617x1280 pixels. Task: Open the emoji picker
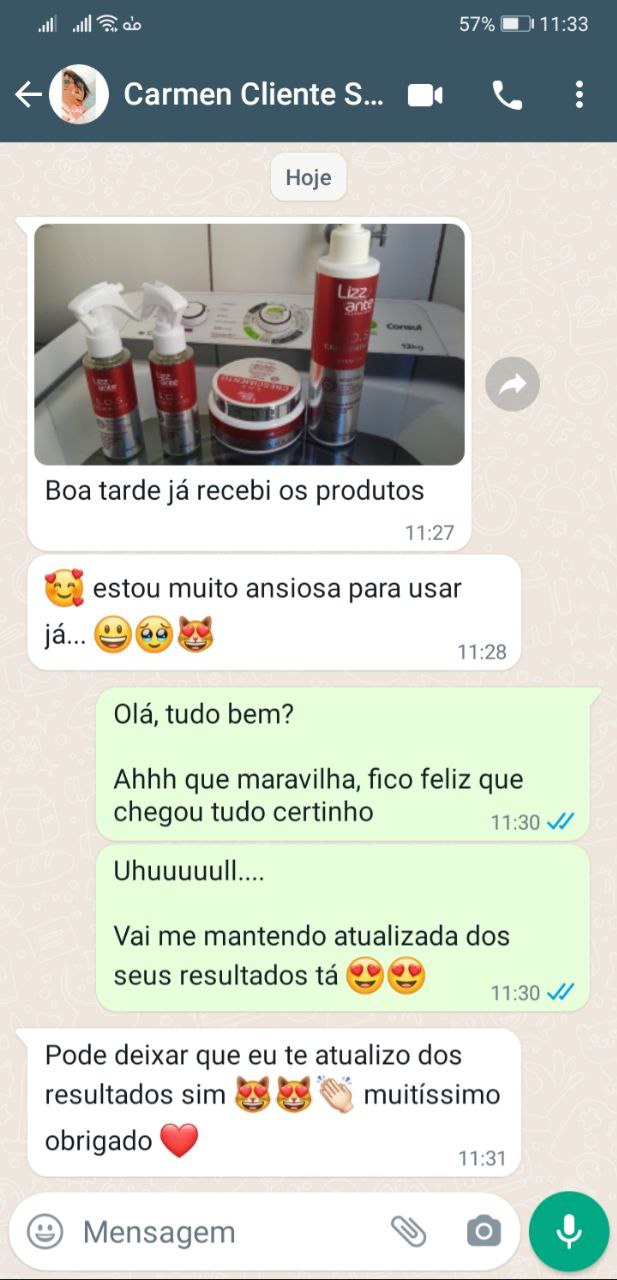click(x=45, y=1231)
